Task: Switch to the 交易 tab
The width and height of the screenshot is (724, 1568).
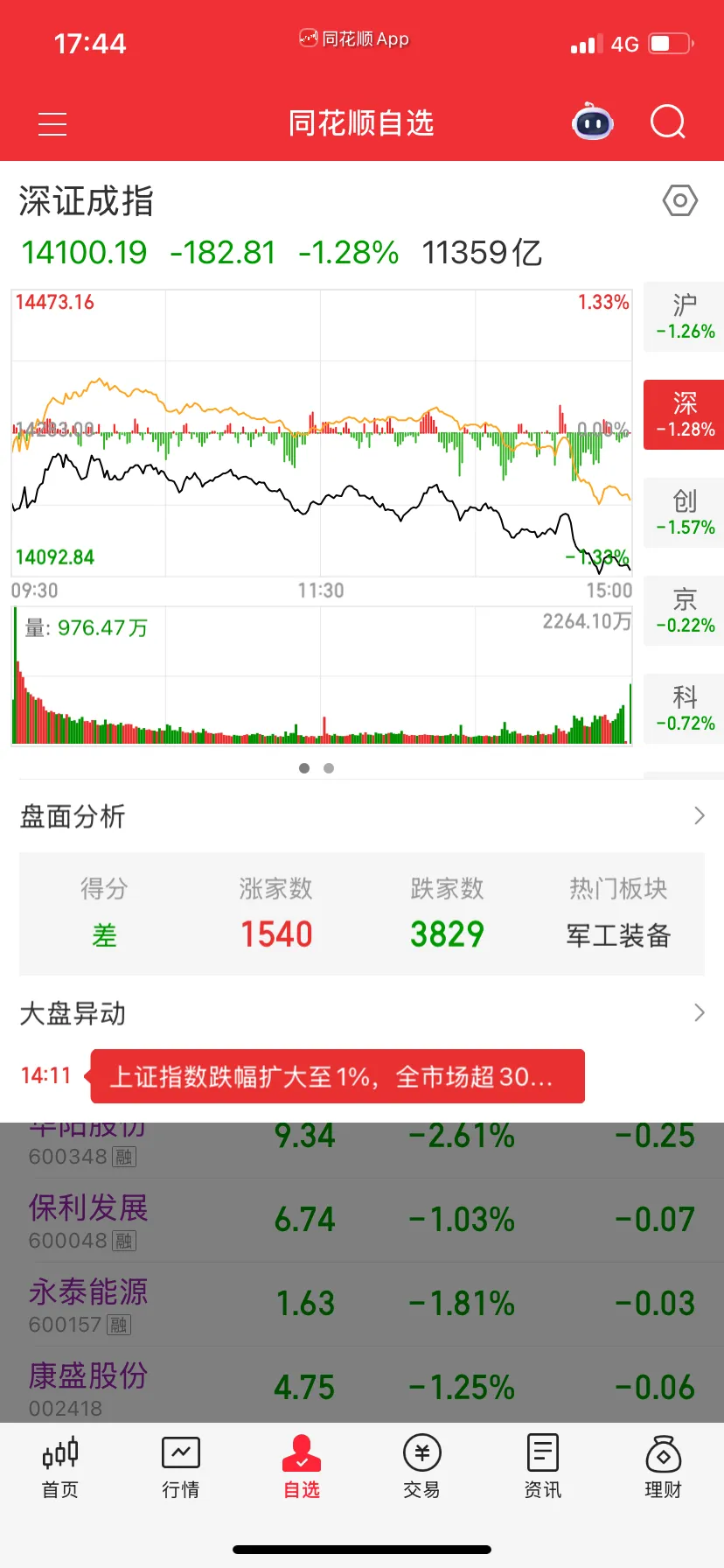Action: tap(421, 1467)
